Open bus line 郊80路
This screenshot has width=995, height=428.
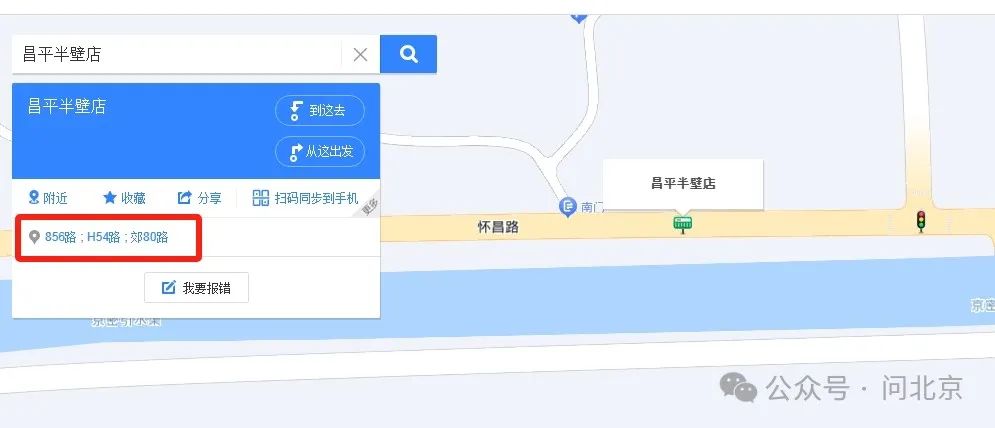[148, 237]
